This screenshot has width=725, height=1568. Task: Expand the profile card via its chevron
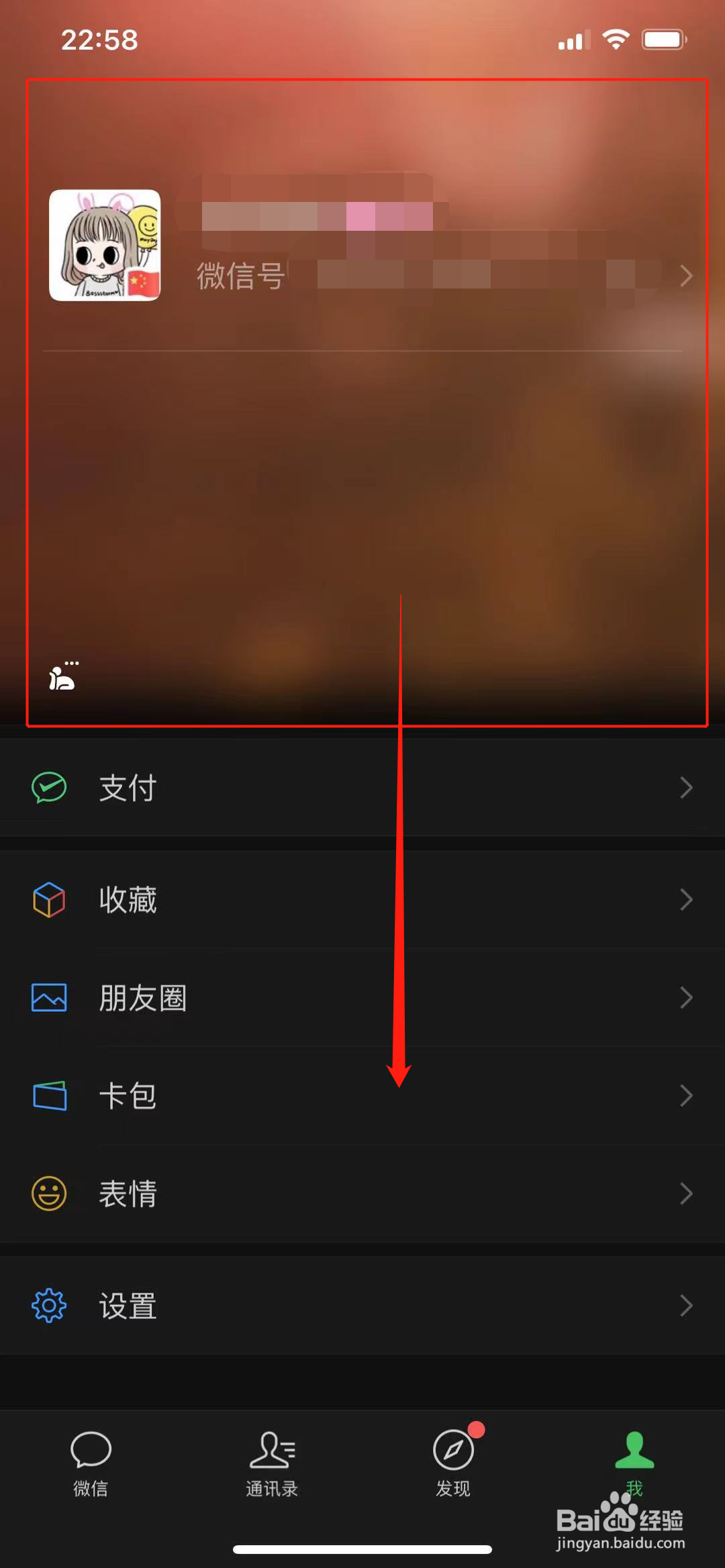point(683,276)
